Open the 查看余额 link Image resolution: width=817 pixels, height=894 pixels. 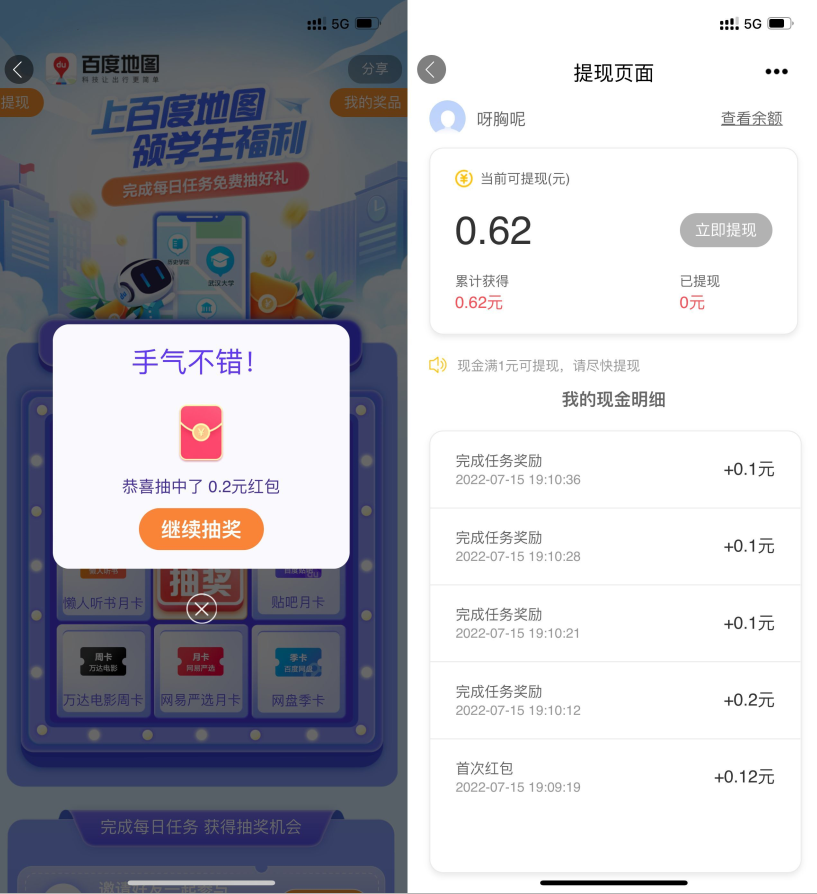pos(751,118)
